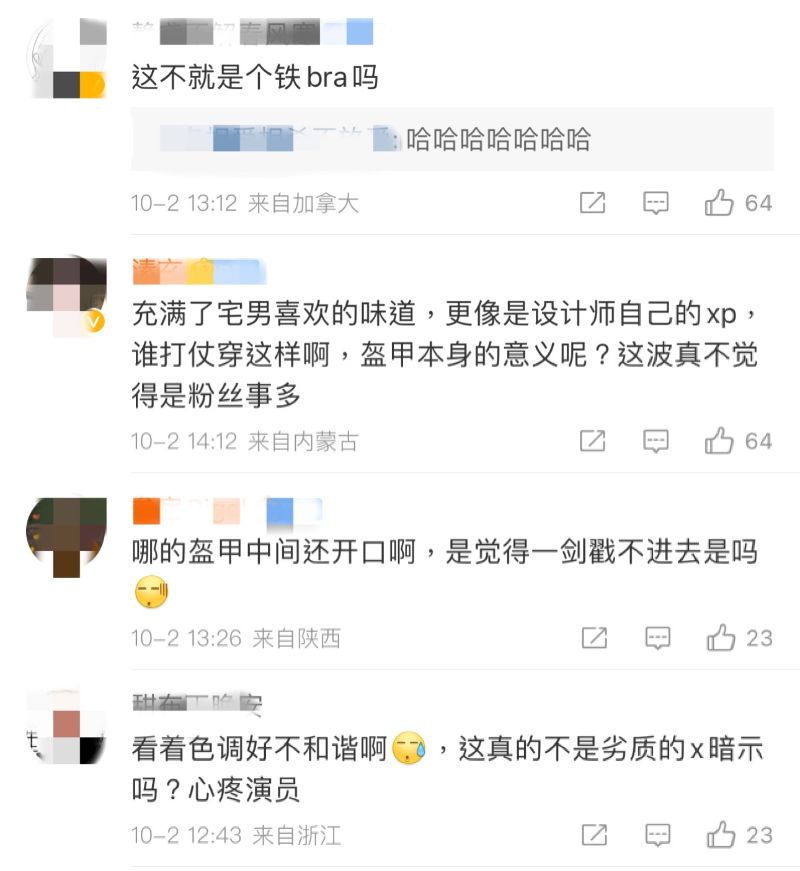This screenshot has height=871, width=800.
Task: Open the avatar of the 加拿大 commenter
Action: pos(66,60)
